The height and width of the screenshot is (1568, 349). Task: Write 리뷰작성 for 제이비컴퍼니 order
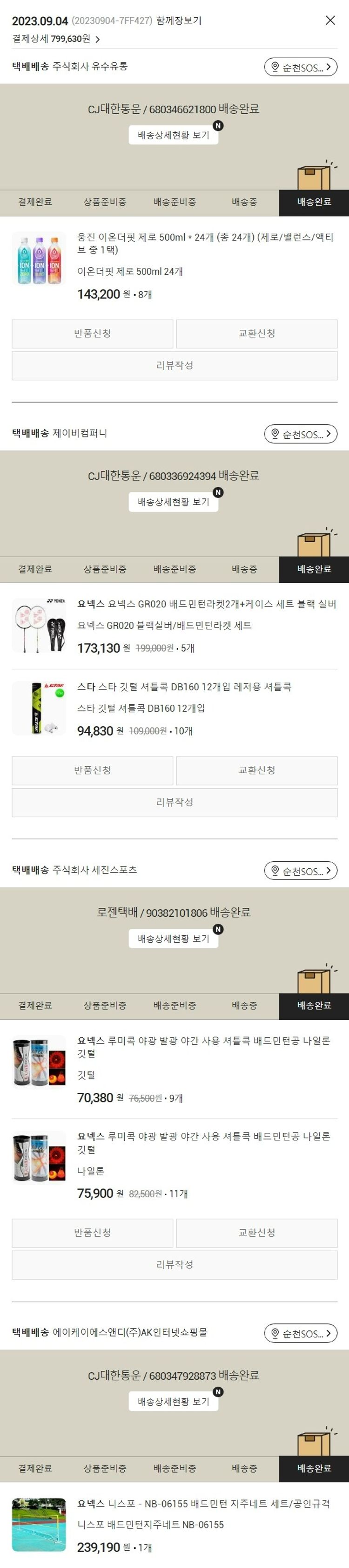click(174, 802)
